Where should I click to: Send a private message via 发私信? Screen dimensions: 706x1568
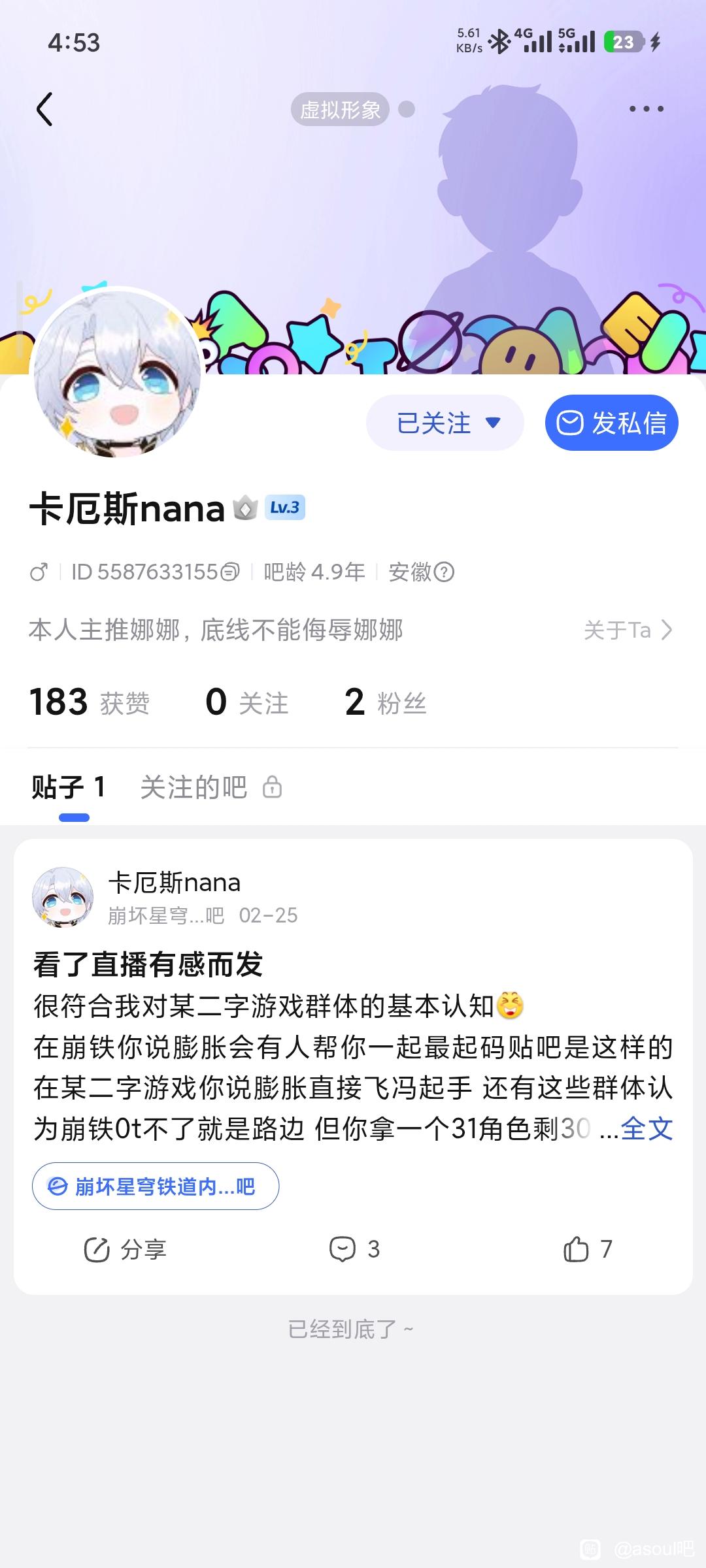(x=611, y=423)
